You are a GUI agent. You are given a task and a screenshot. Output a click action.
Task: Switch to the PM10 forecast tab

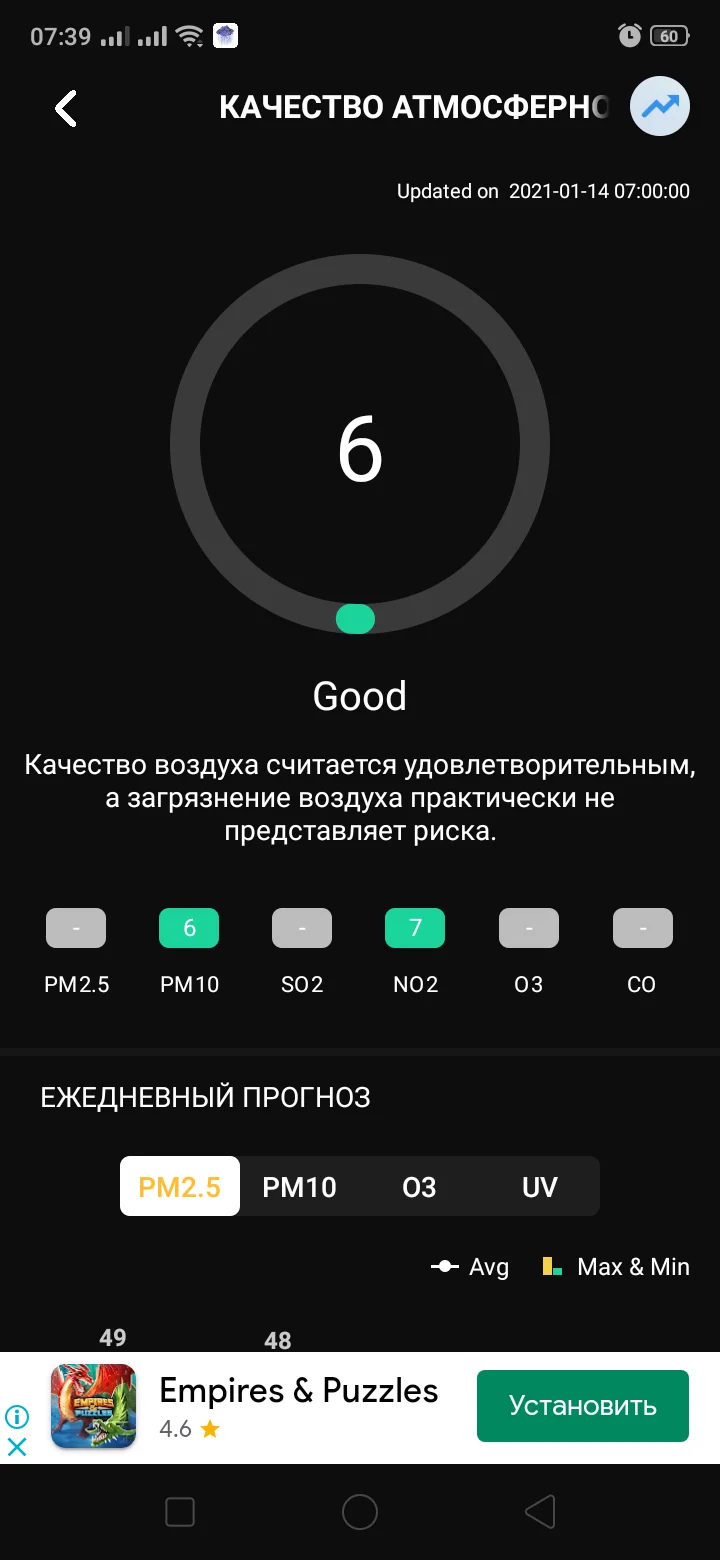click(298, 1186)
